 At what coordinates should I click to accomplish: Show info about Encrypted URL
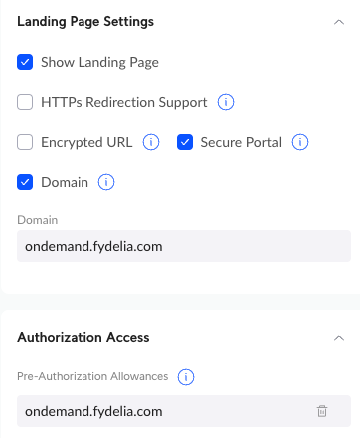click(151, 142)
